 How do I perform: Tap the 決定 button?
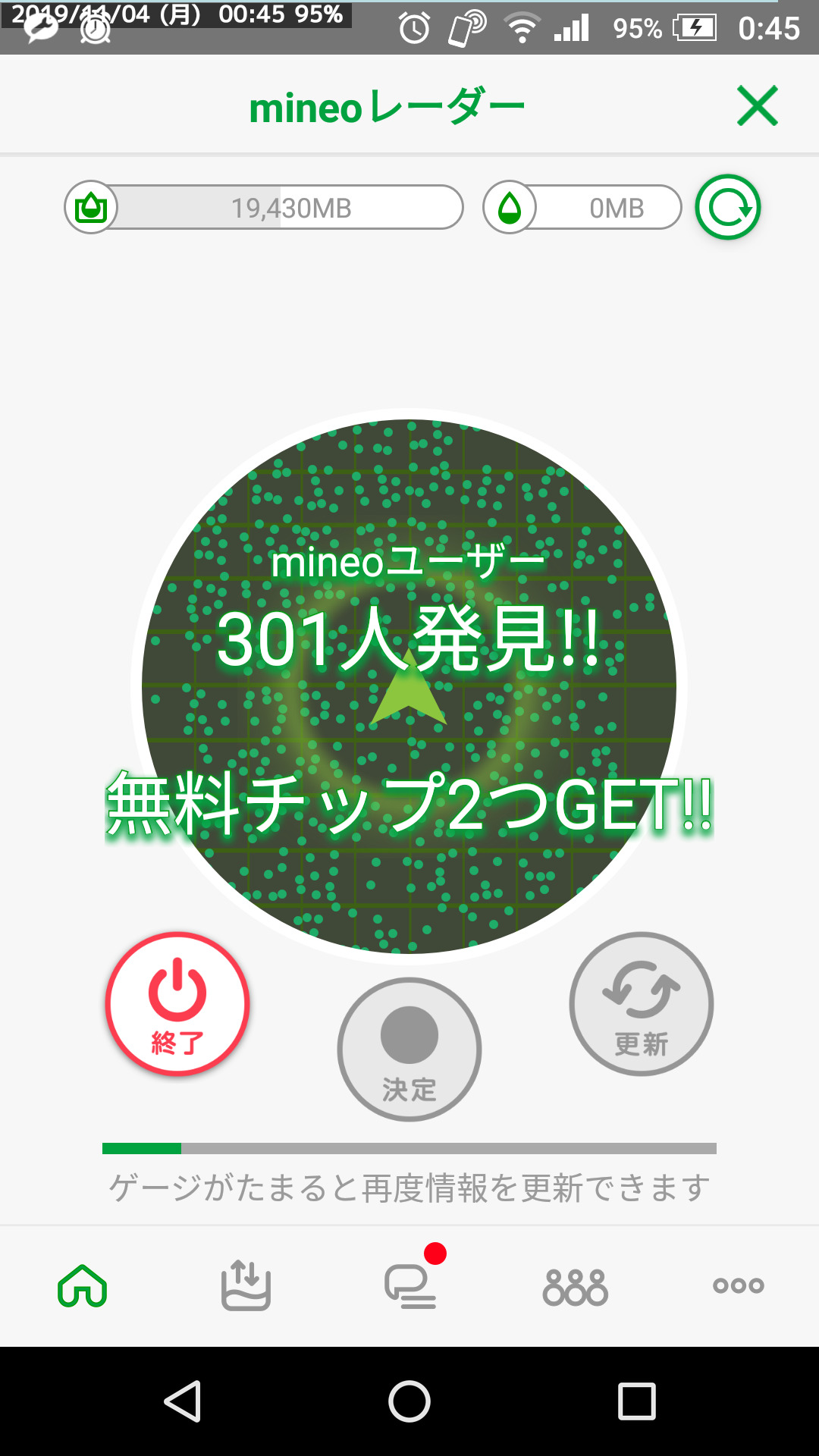tap(409, 1049)
